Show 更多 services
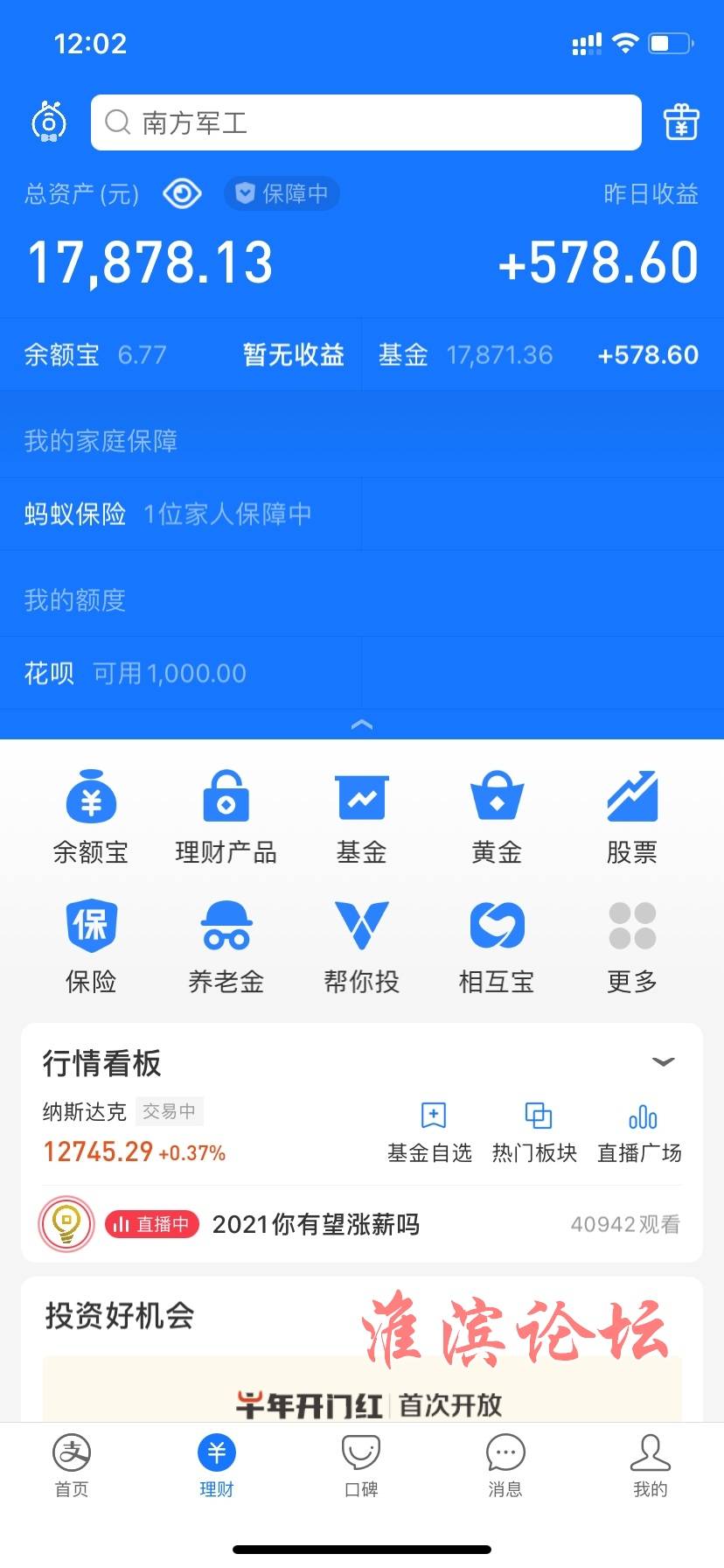The image size is (724, 1568). pos(631,947)
